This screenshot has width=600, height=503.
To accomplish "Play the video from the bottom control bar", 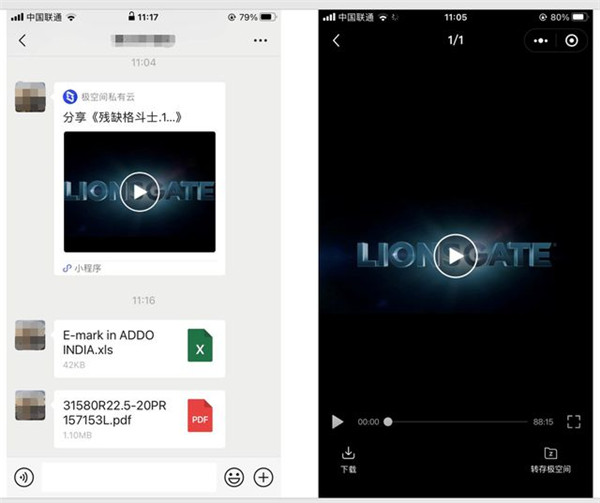I will click(338, 422).
